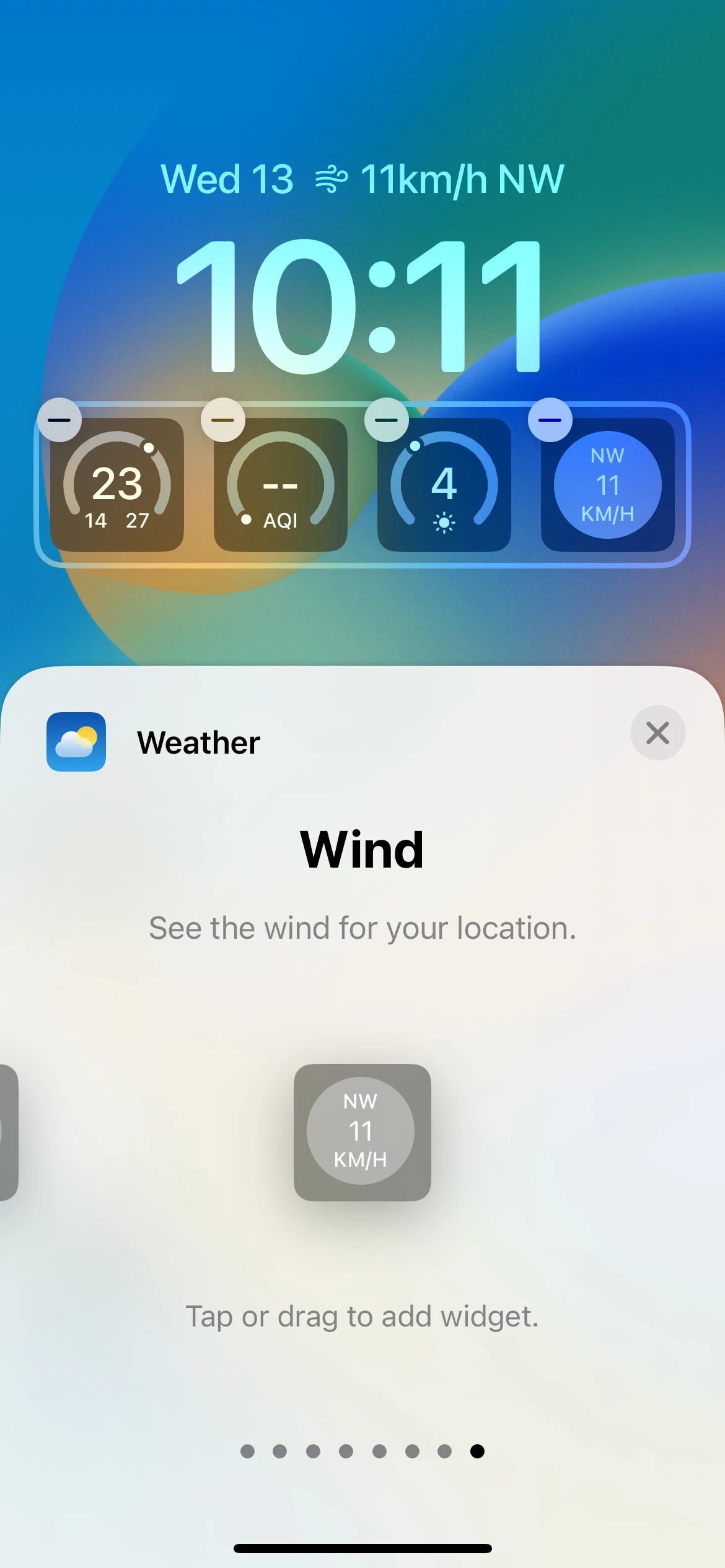Select the AQI gauge widget

coord(281,486)
